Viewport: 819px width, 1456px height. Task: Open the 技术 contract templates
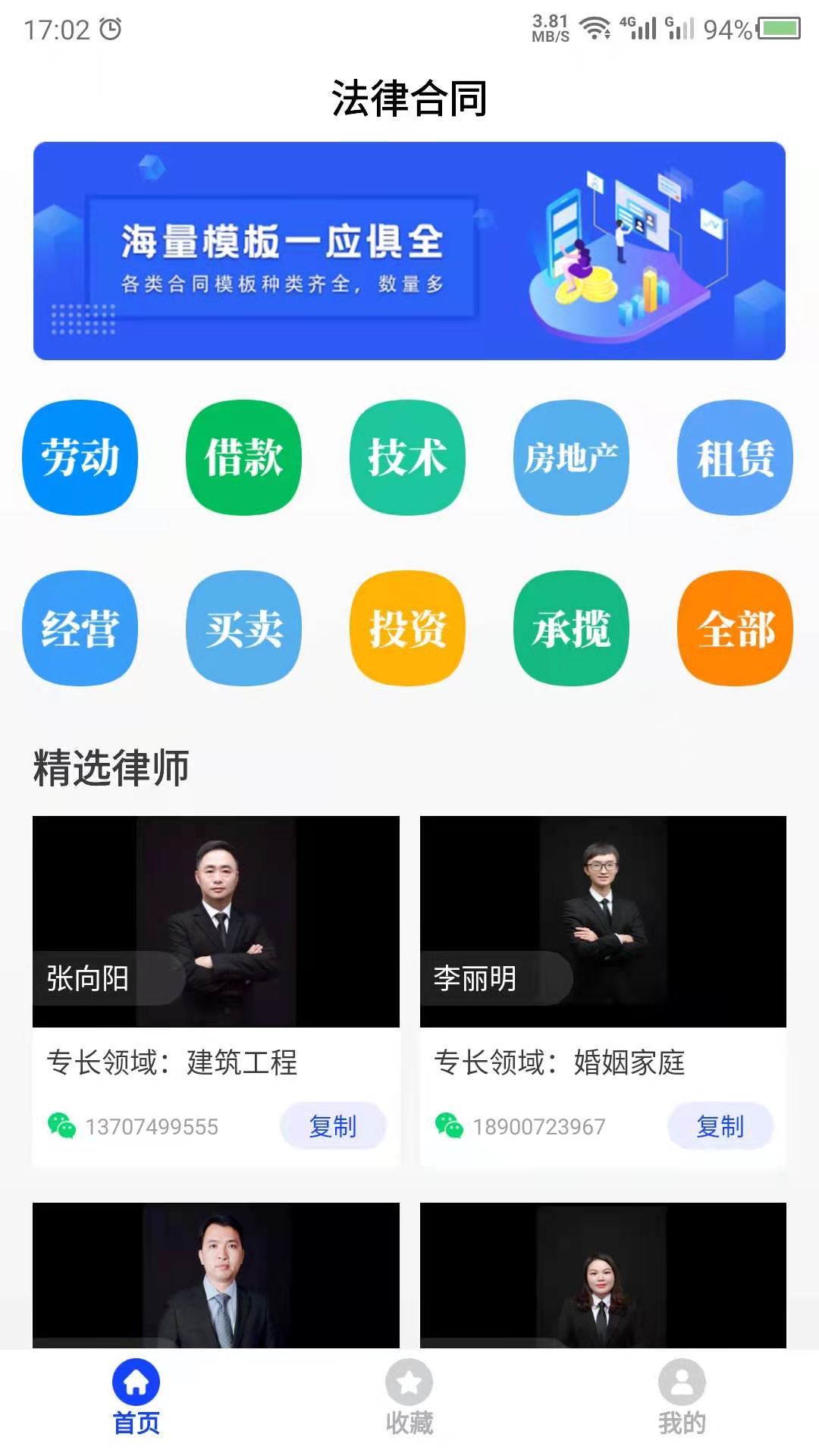[407, 457]
